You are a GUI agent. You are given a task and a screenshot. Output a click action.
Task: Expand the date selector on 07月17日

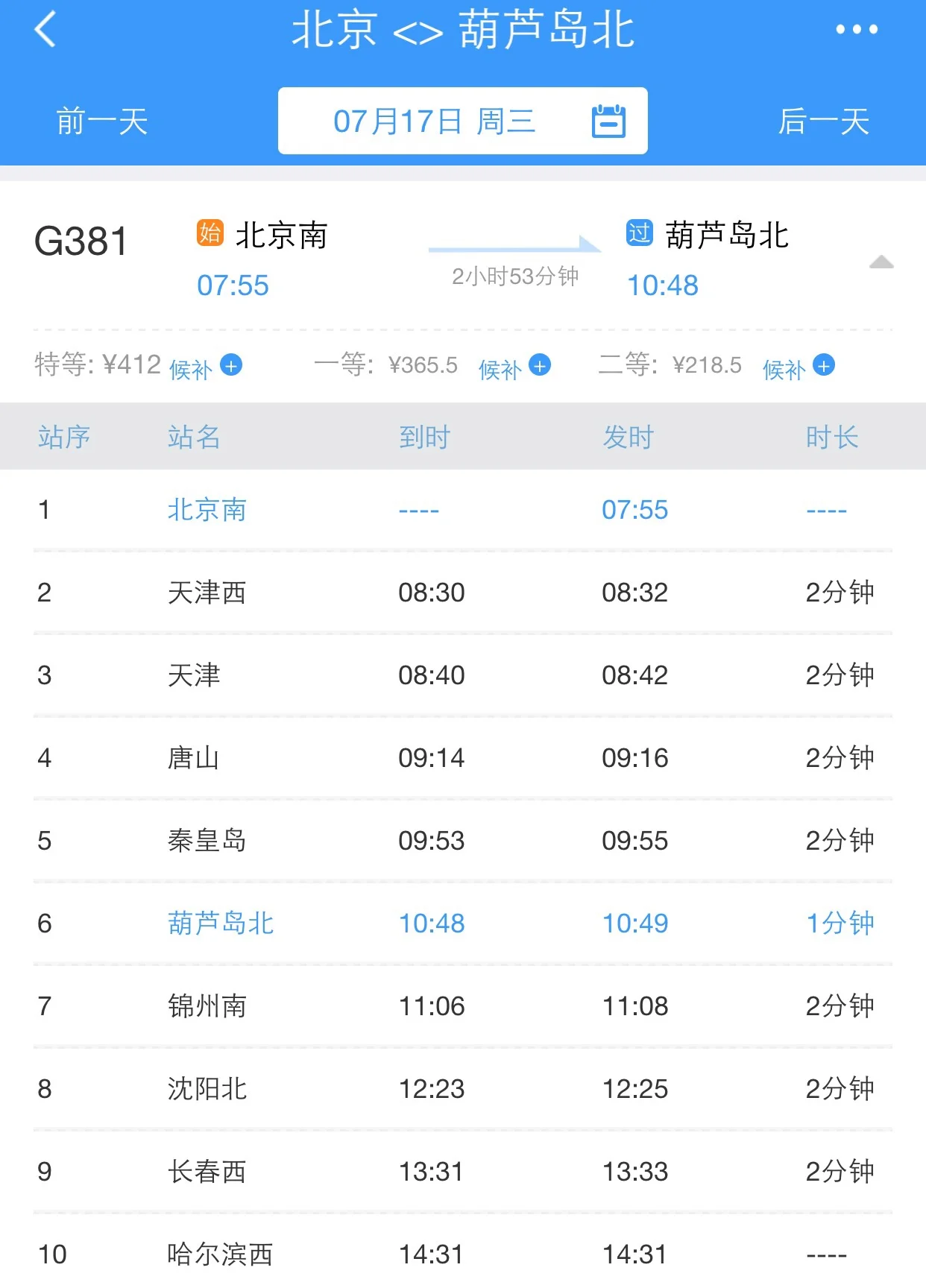point(434,120)
